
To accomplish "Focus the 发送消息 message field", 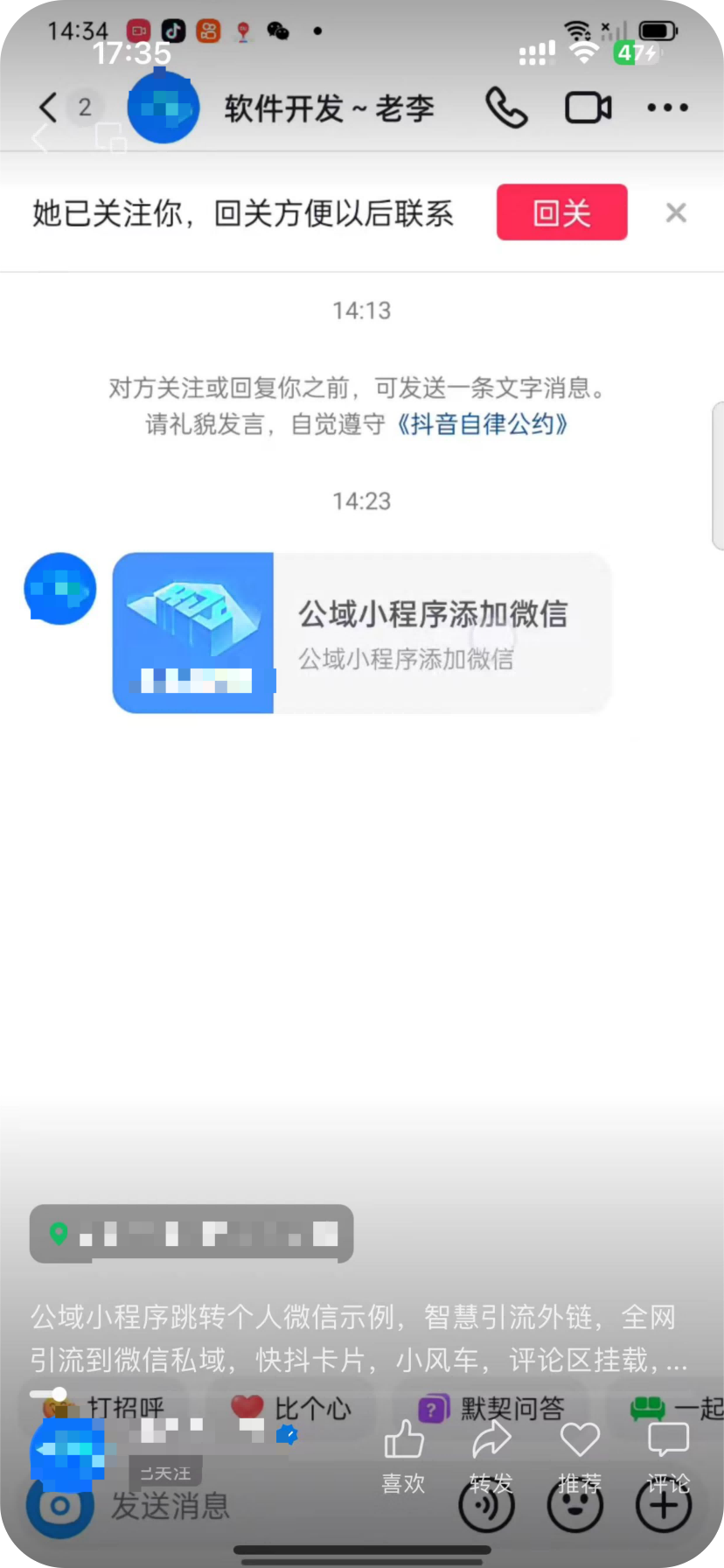I will [171, 1506].
